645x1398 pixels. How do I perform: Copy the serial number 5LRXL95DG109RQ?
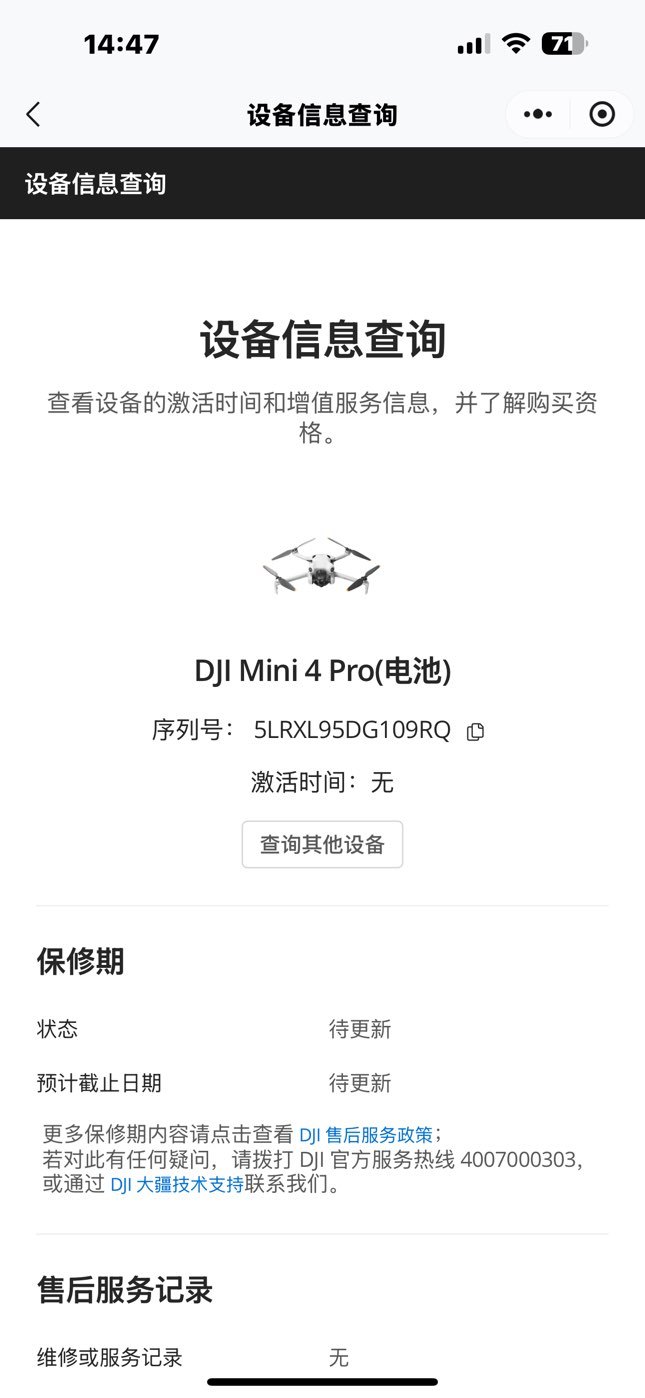click(x=476, y=731)
